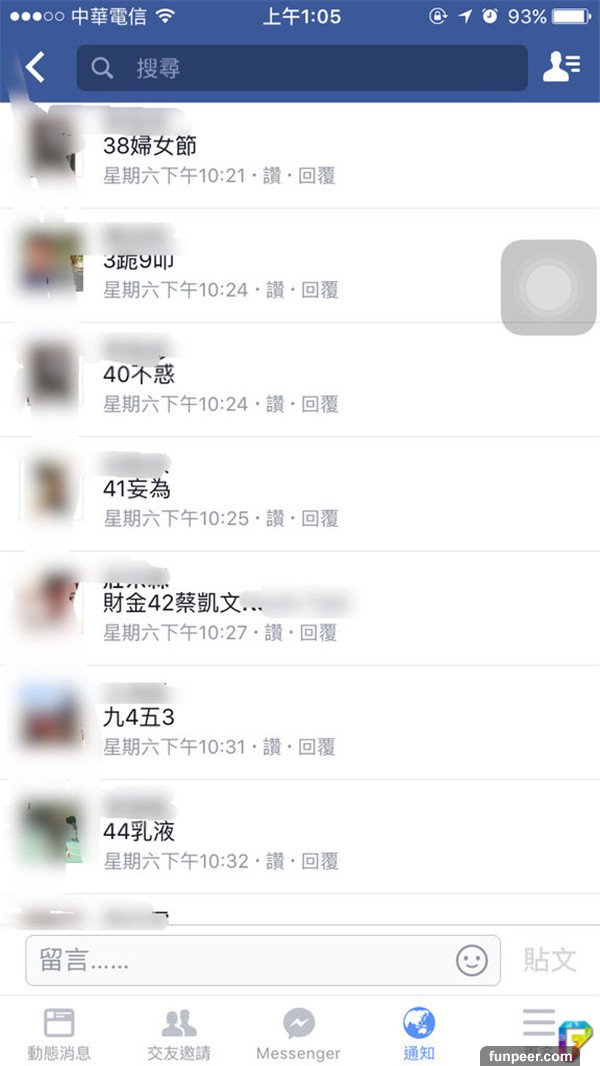Viewport: 600px width, 1066px height.
Task: Reply to the 41妄為 comment
Action: click(x=319, y=518)
